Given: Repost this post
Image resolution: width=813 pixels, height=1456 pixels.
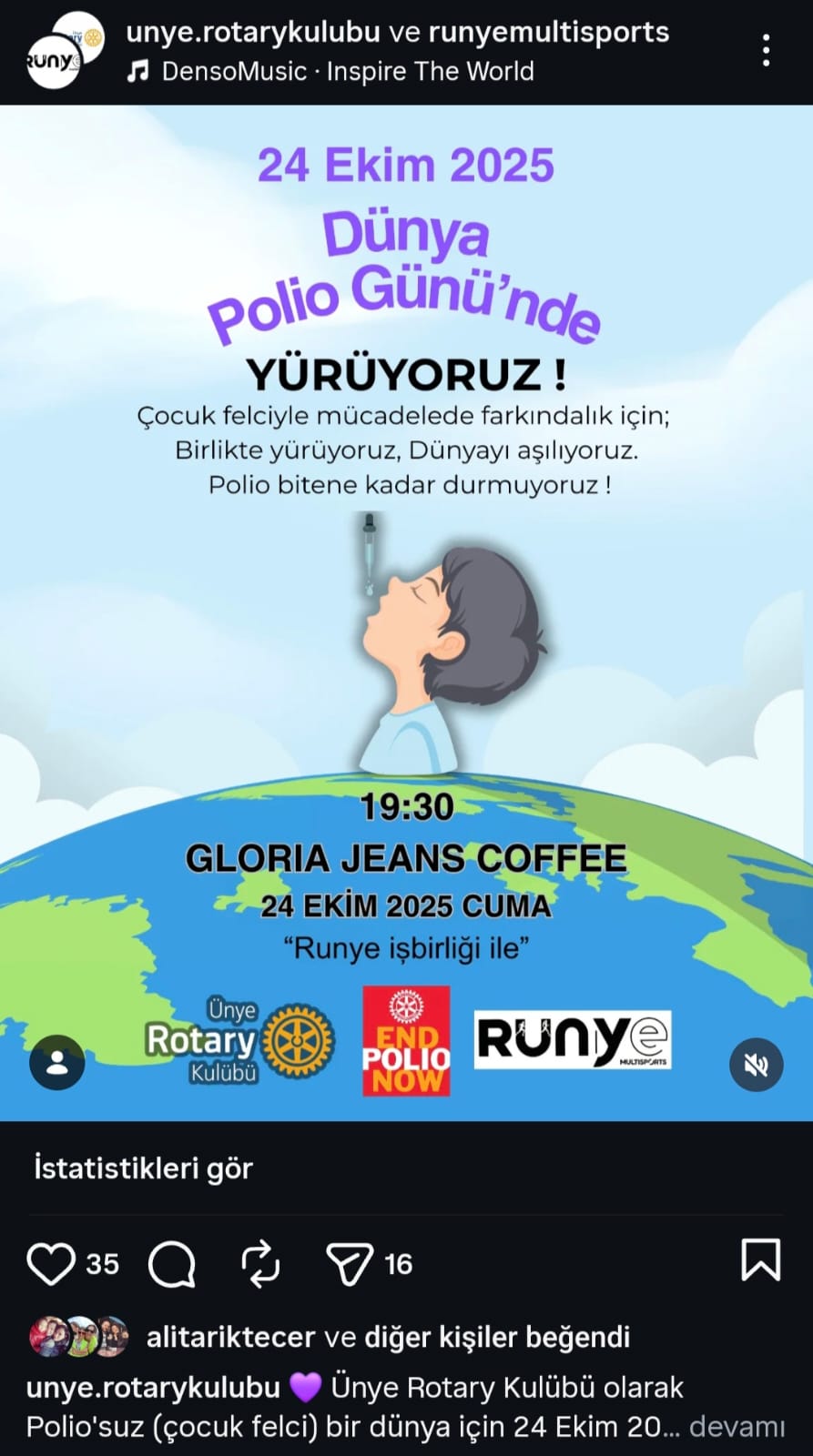Looking at the screenshot, I should point(260,1263).
